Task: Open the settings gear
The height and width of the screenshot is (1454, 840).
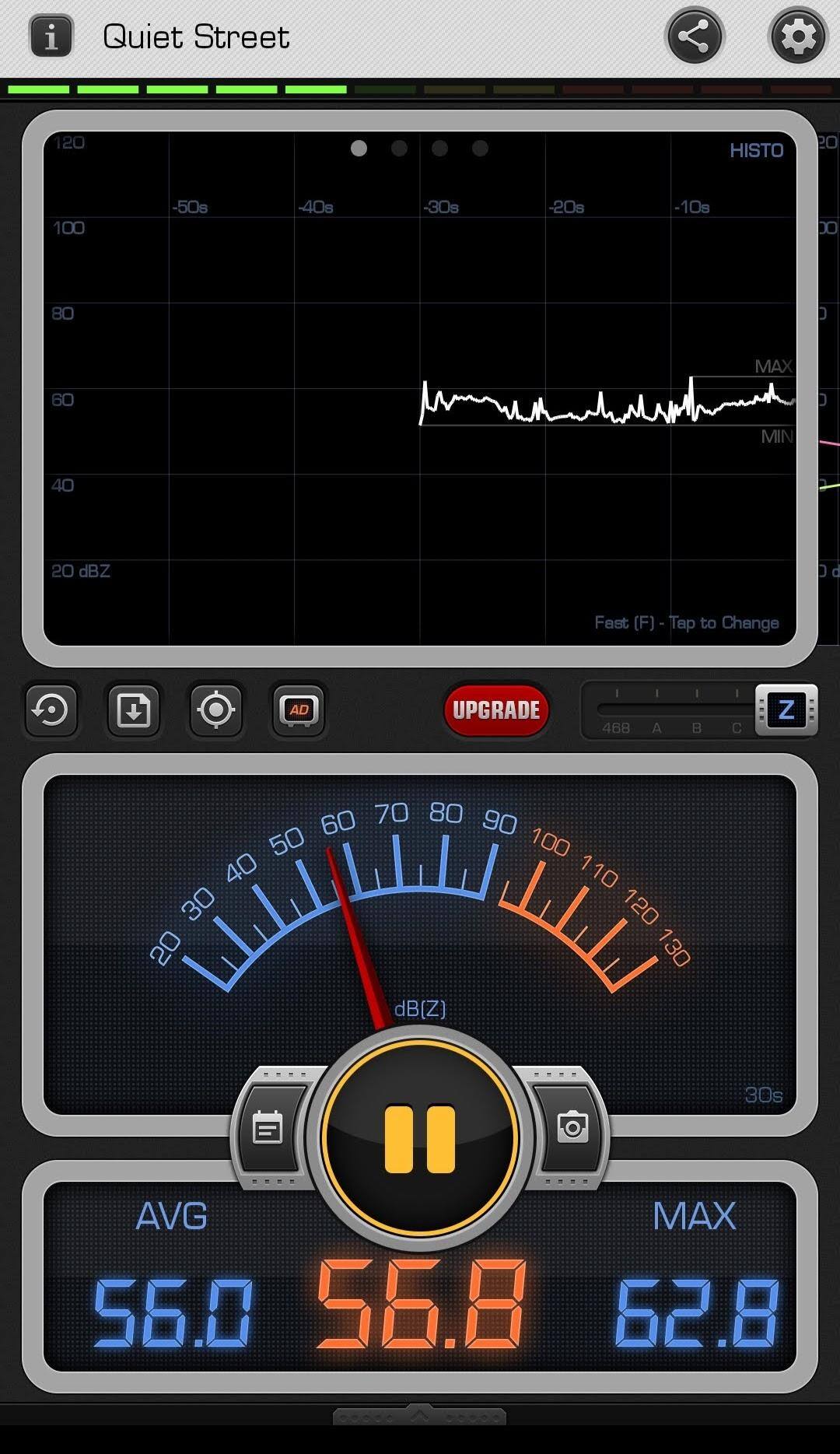Action: (797, 37)
